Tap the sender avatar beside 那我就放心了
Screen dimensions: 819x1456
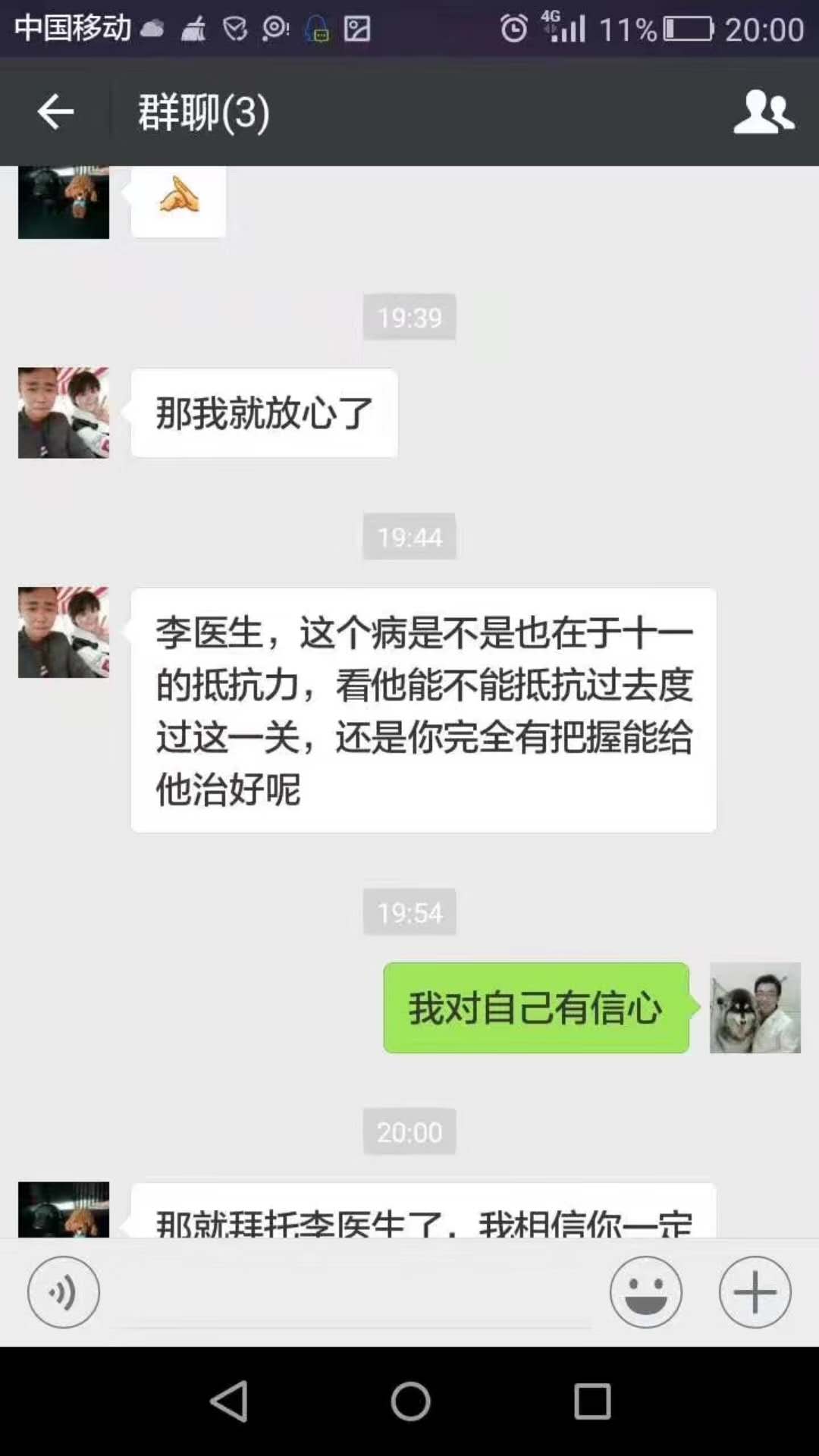pyautogui.click(x=64, y=413)
